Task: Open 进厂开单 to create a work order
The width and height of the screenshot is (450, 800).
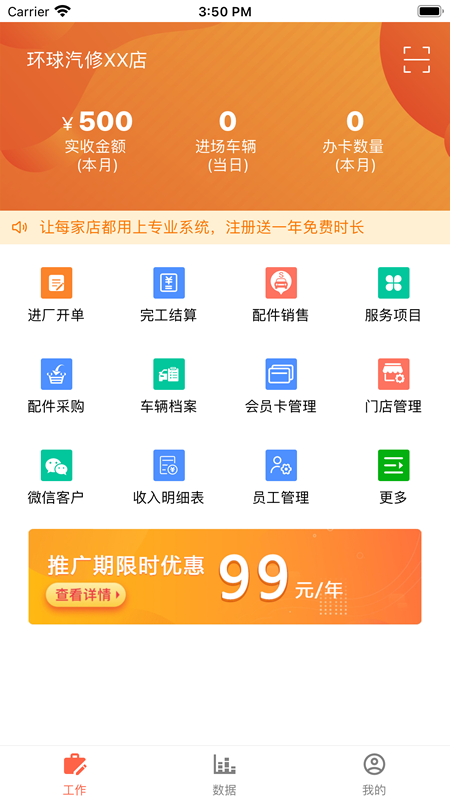Action: click(56, 294)
